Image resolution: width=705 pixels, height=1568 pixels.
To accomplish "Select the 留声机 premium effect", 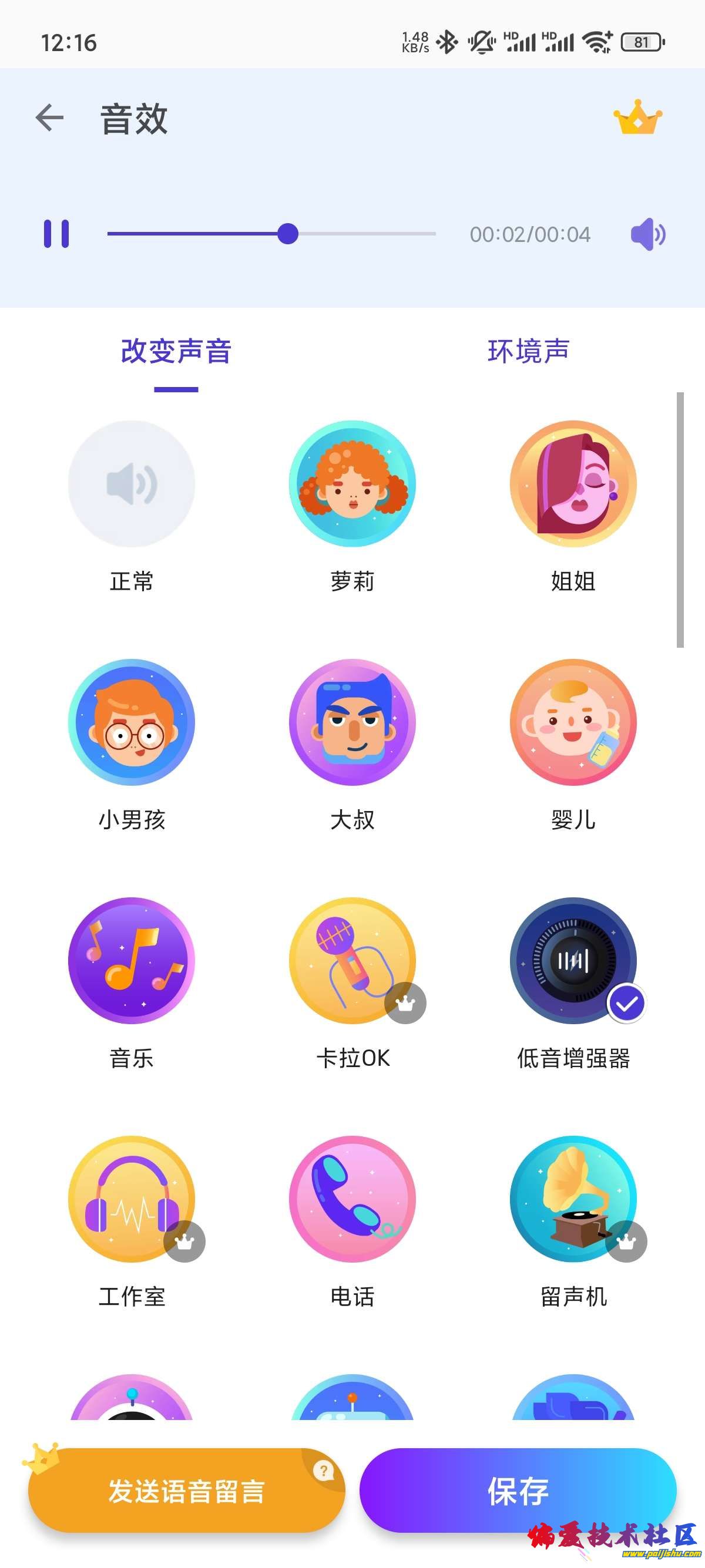I will coord(573,1199).
